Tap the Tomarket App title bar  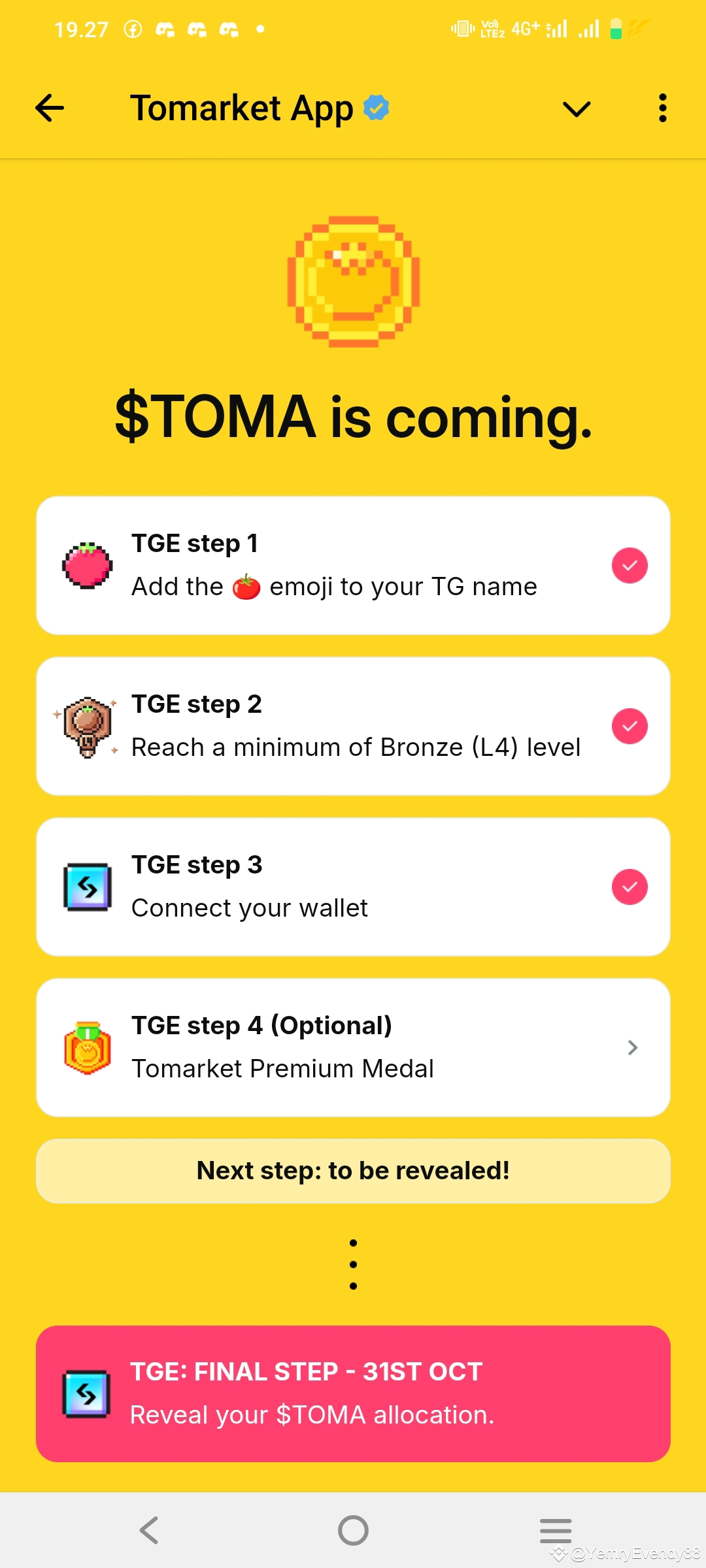coord(242,107)
